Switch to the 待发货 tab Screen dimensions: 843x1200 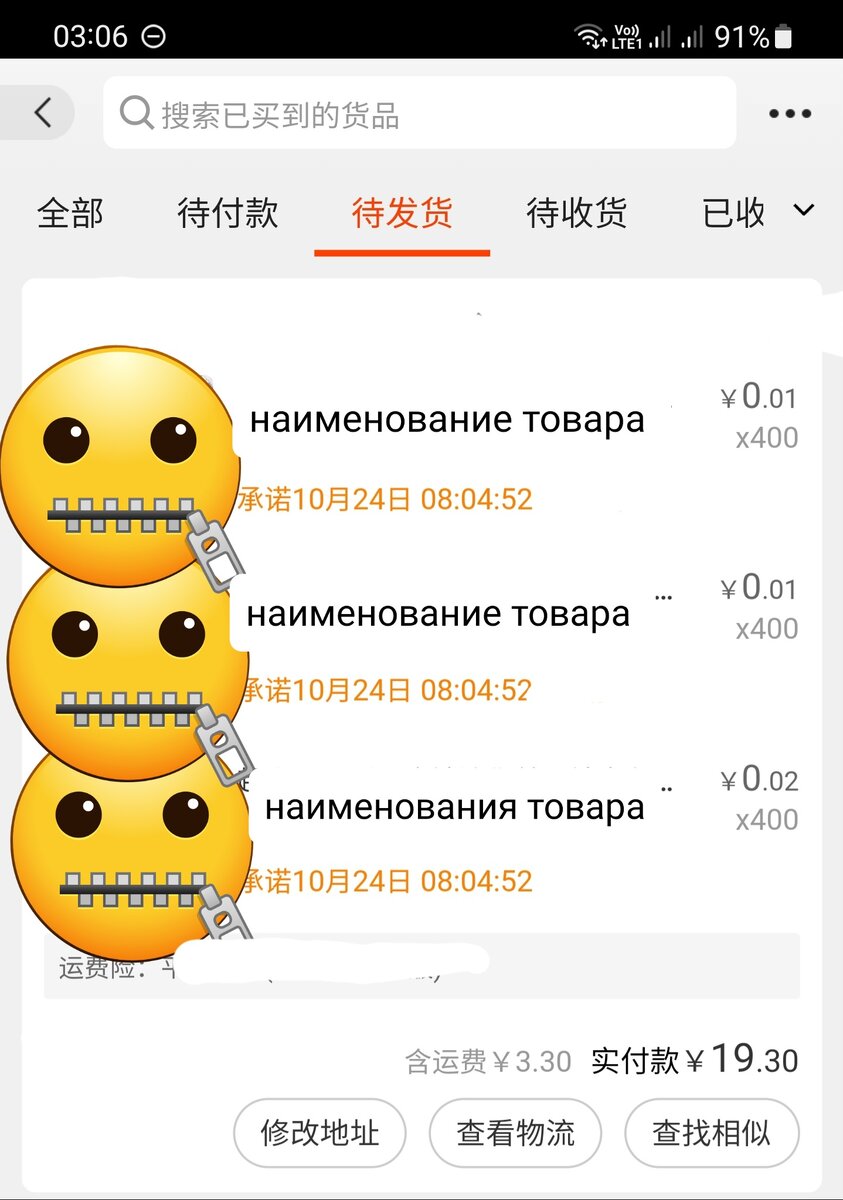pos(402,212)
